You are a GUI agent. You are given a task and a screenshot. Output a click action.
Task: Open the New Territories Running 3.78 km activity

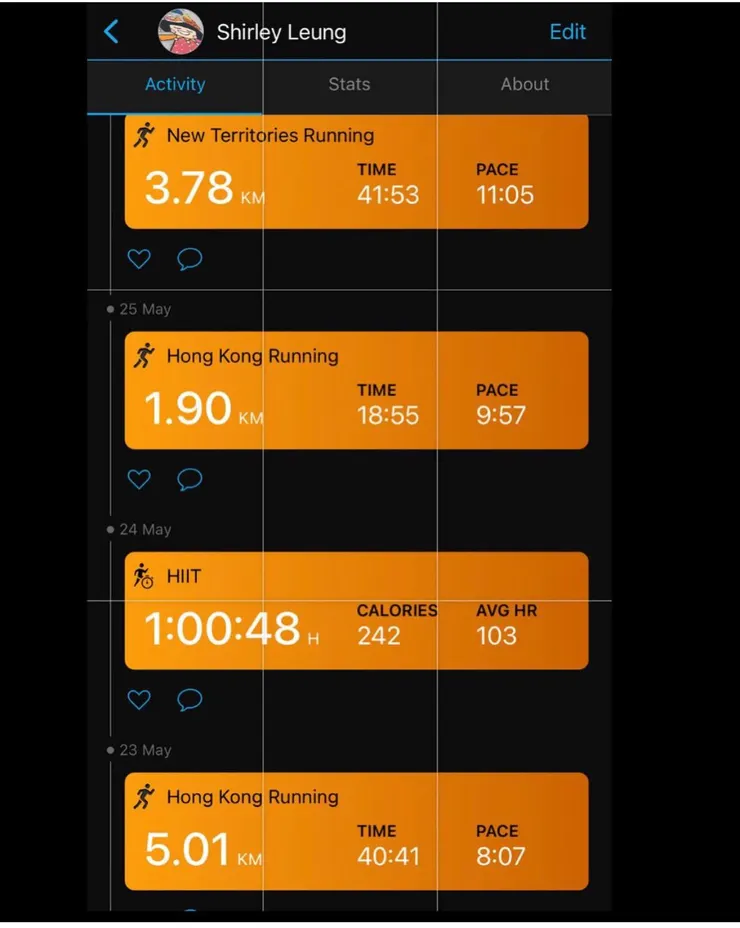(x=356, y=172)
